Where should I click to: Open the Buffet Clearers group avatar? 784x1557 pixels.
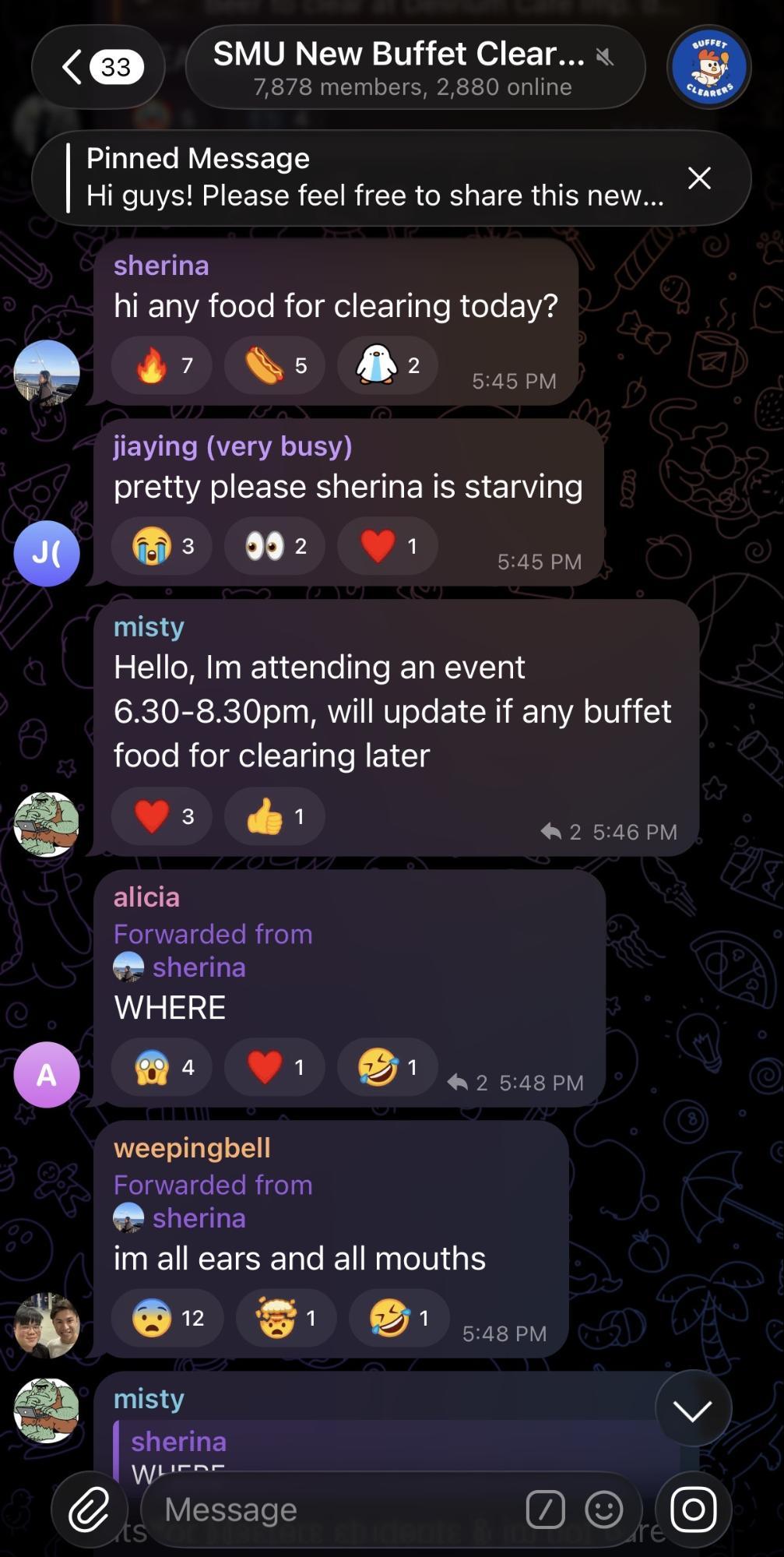pos(708,67)
